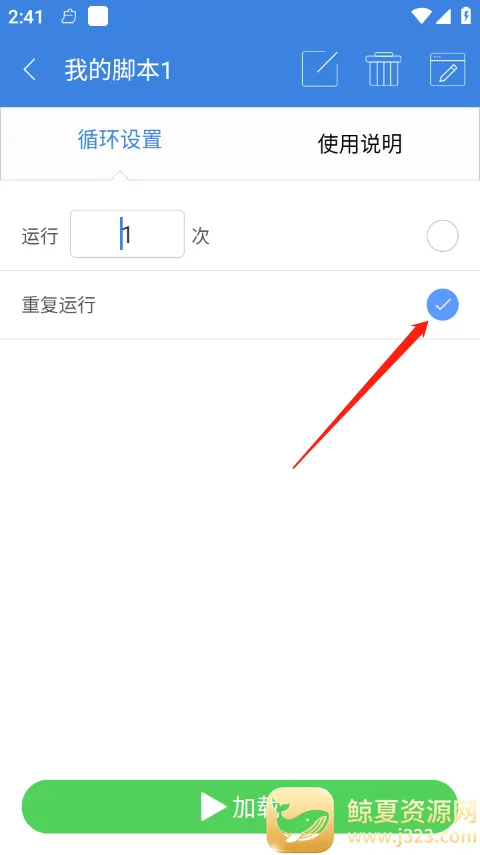Tap the green 加载 button
This screenshot has width=480, height=855.
(x=239, y=806)
